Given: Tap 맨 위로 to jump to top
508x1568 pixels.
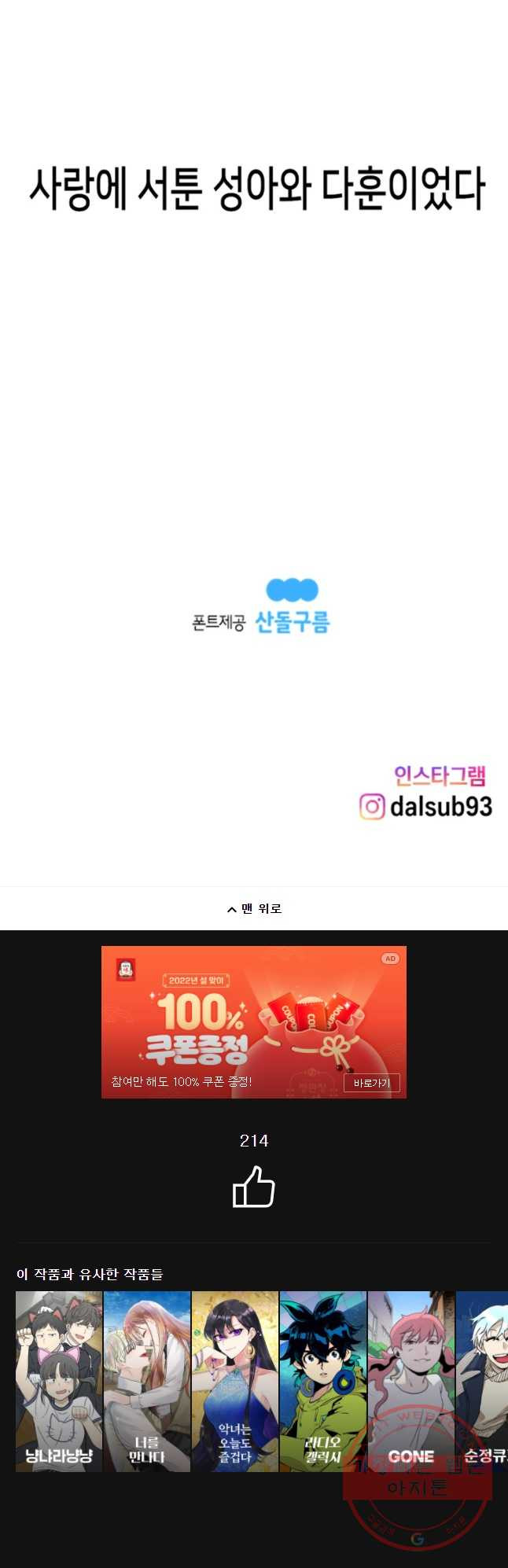Looking at the screenshot, I should click(x=254, y=908).
